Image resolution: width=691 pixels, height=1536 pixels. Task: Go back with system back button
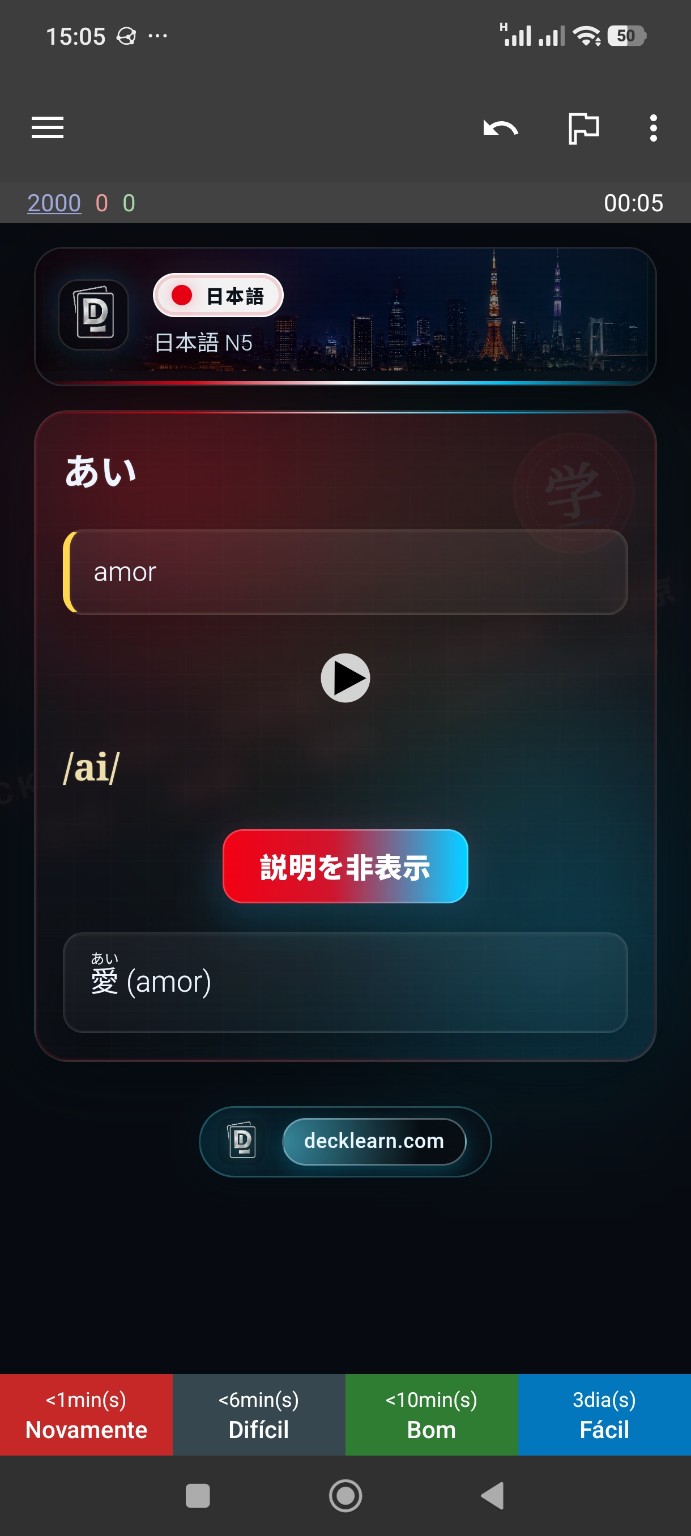(492, 1495)
